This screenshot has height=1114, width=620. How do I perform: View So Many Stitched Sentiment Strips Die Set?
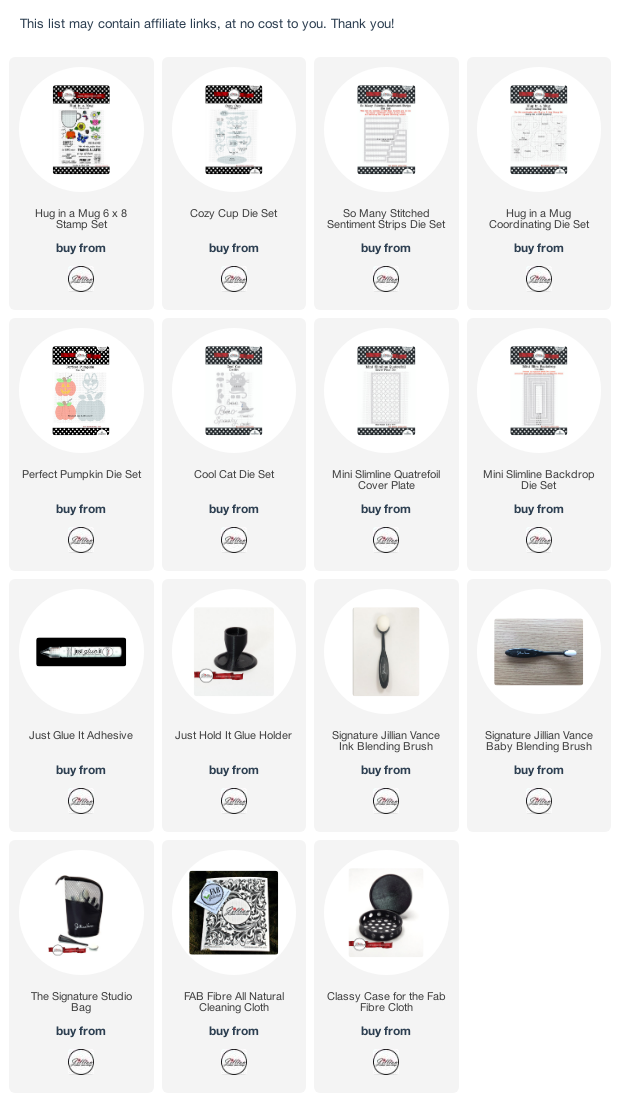coord(386,129)
